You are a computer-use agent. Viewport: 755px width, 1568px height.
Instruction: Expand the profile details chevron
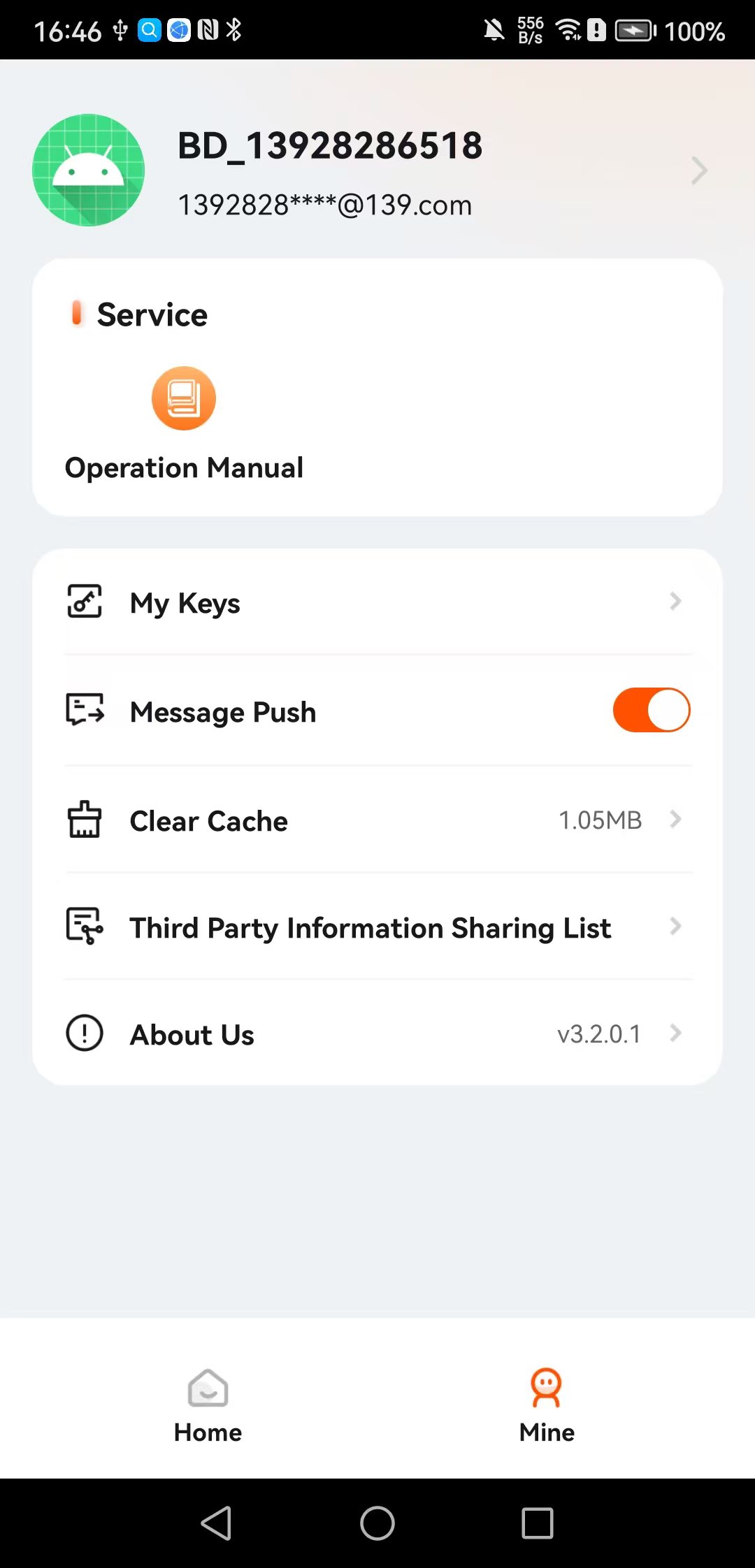pos(698,170)
